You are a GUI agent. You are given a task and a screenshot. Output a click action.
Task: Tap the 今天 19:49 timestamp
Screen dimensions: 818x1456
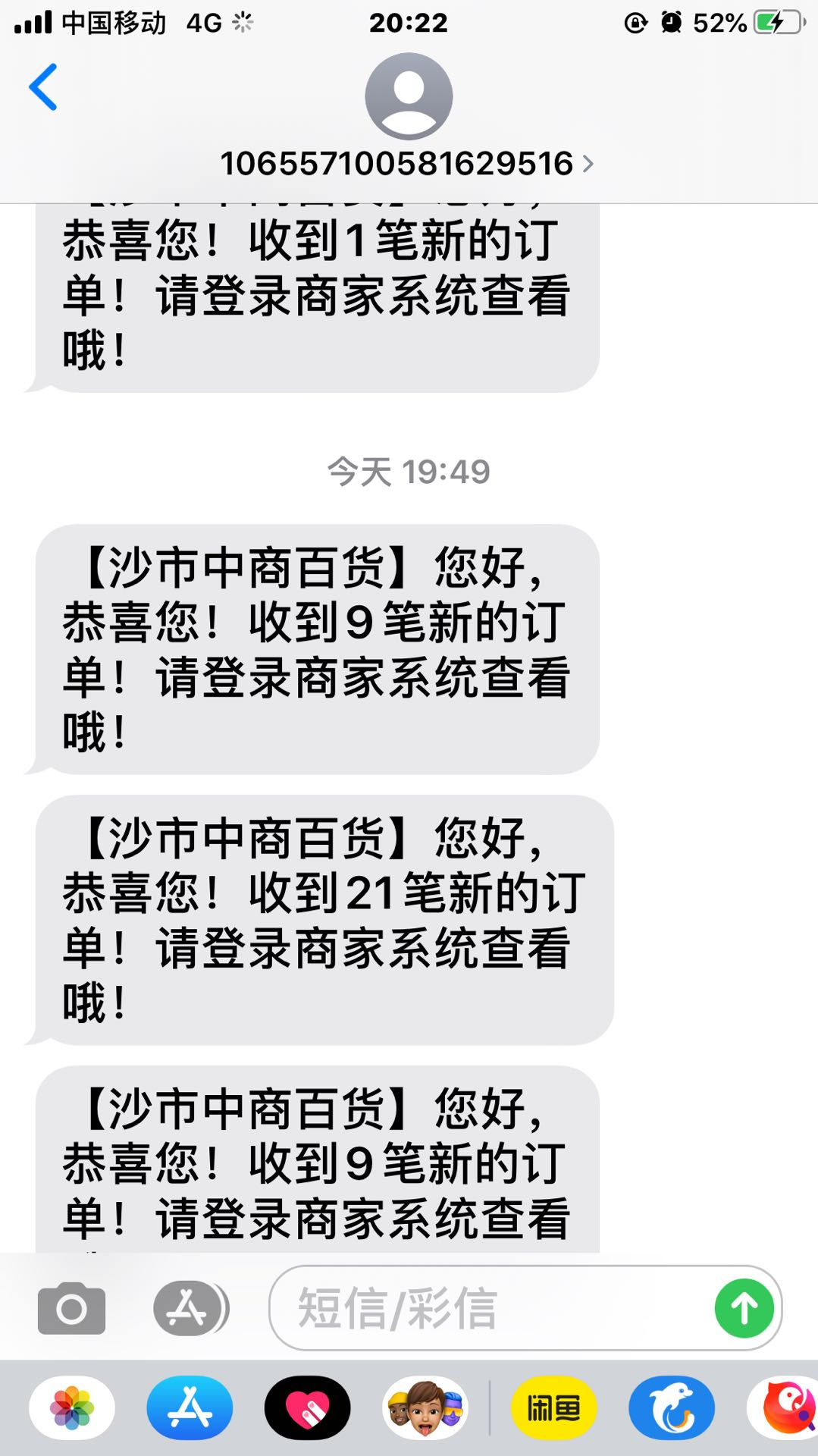(409, 472)
